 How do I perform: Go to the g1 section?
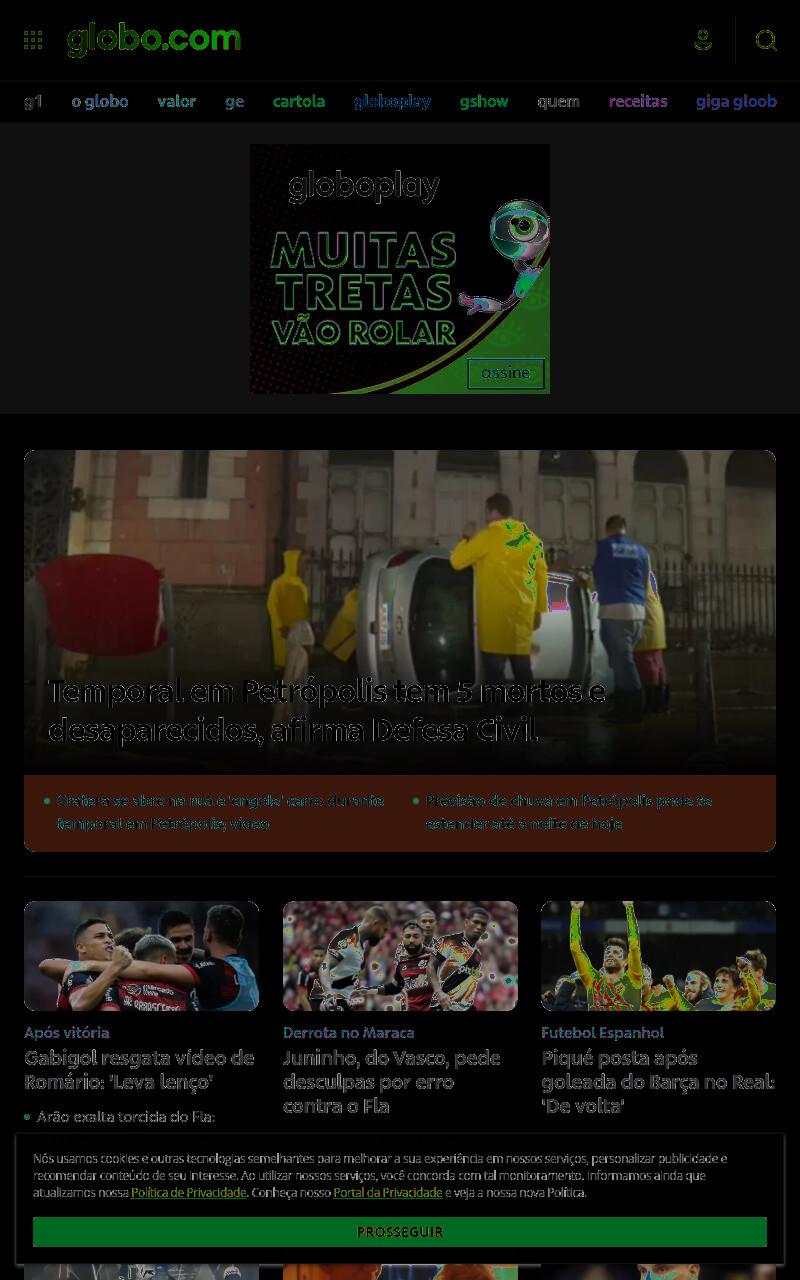click(33, 101)
